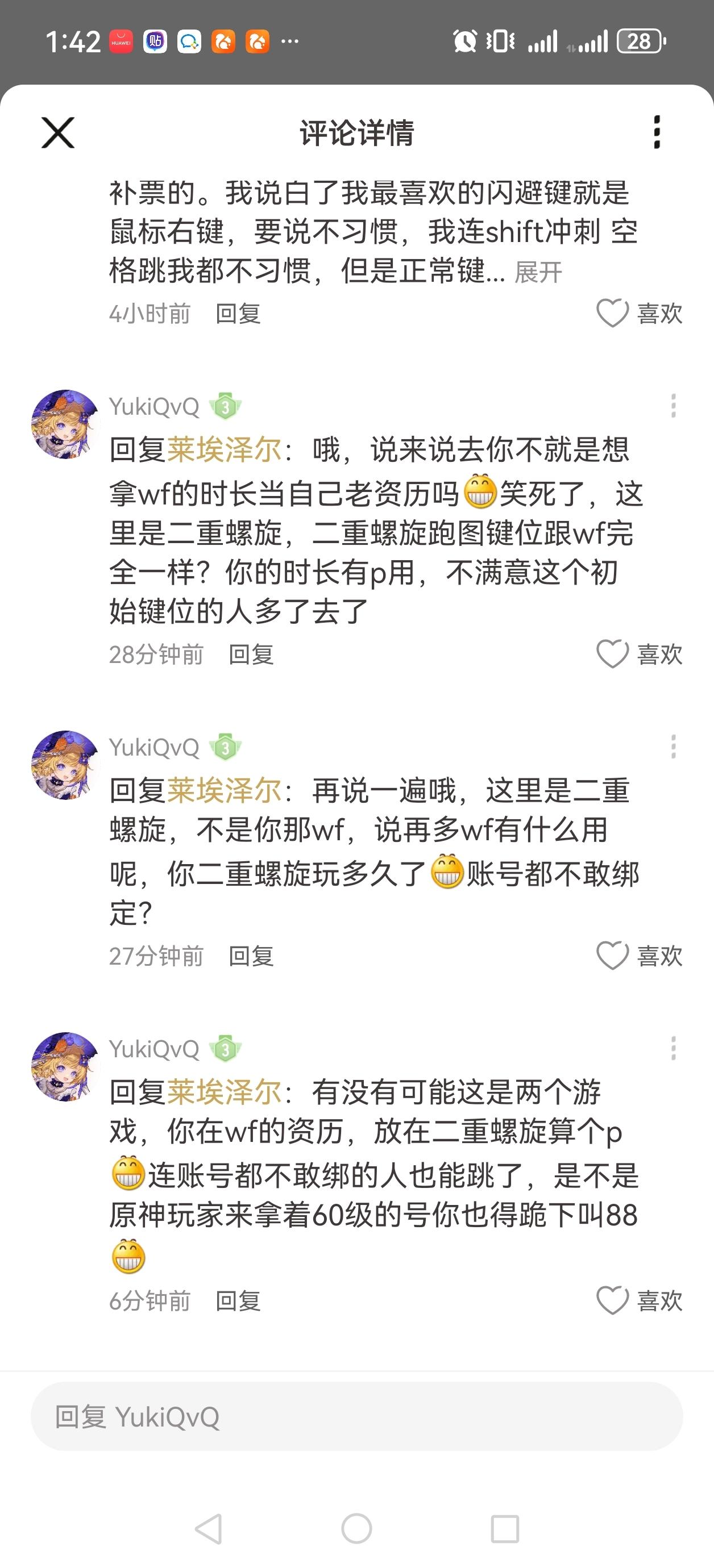Reply to the comment posted 27分钟前
Screen dimensions: 714x1568
coord(250,956)
